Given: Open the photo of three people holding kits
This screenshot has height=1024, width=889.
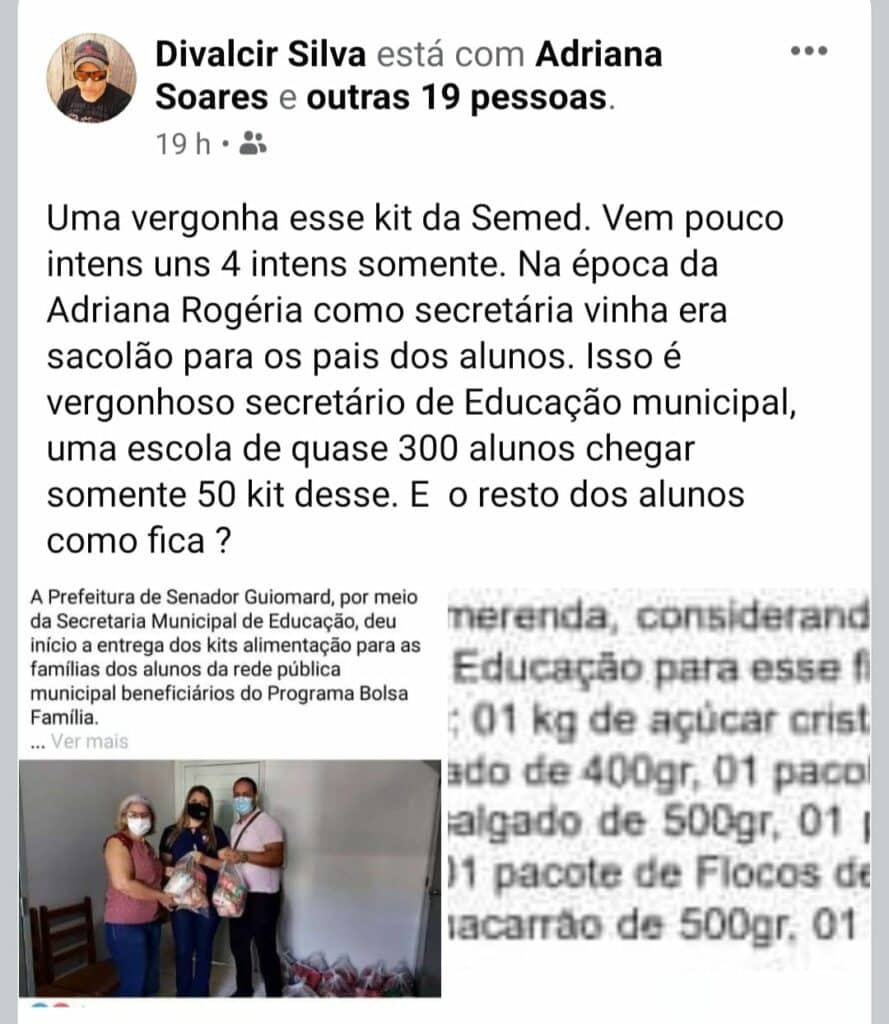Looking at the screenshot, I should tap(230, 878).
